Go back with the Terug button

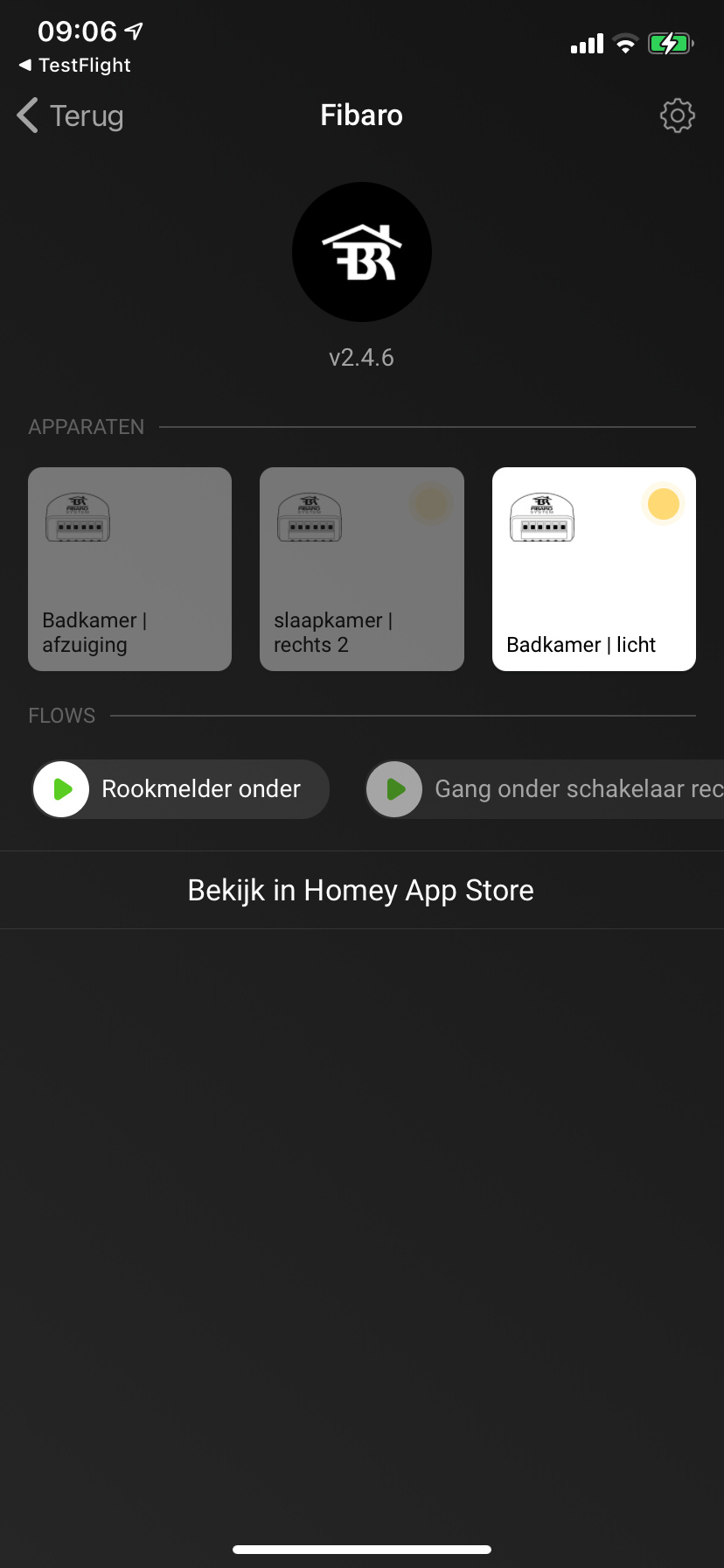pos(70,115)
